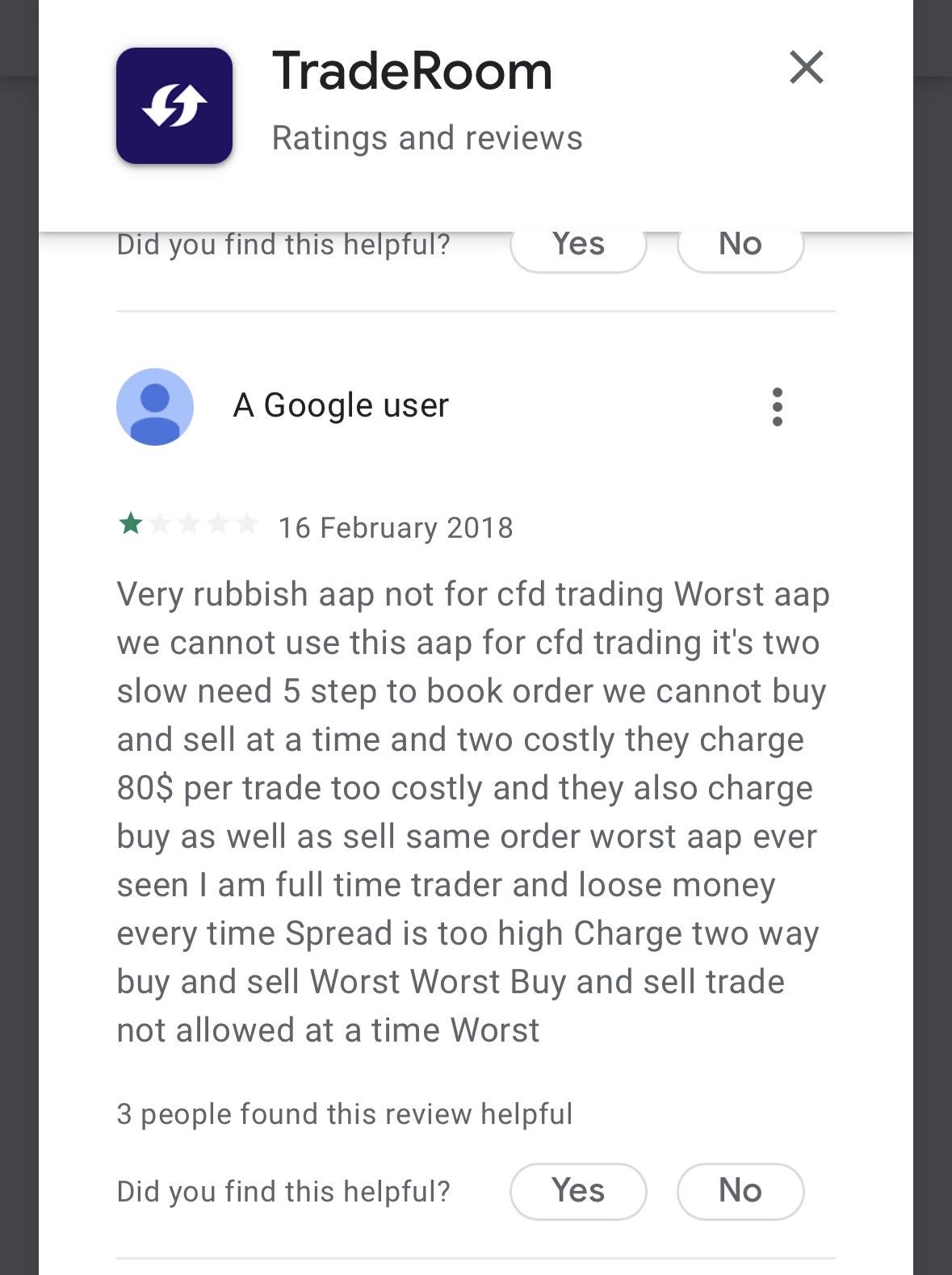Close the ratings and reviews dialog
This screenshot has height=1275, width=952.
tap(806, 68)
